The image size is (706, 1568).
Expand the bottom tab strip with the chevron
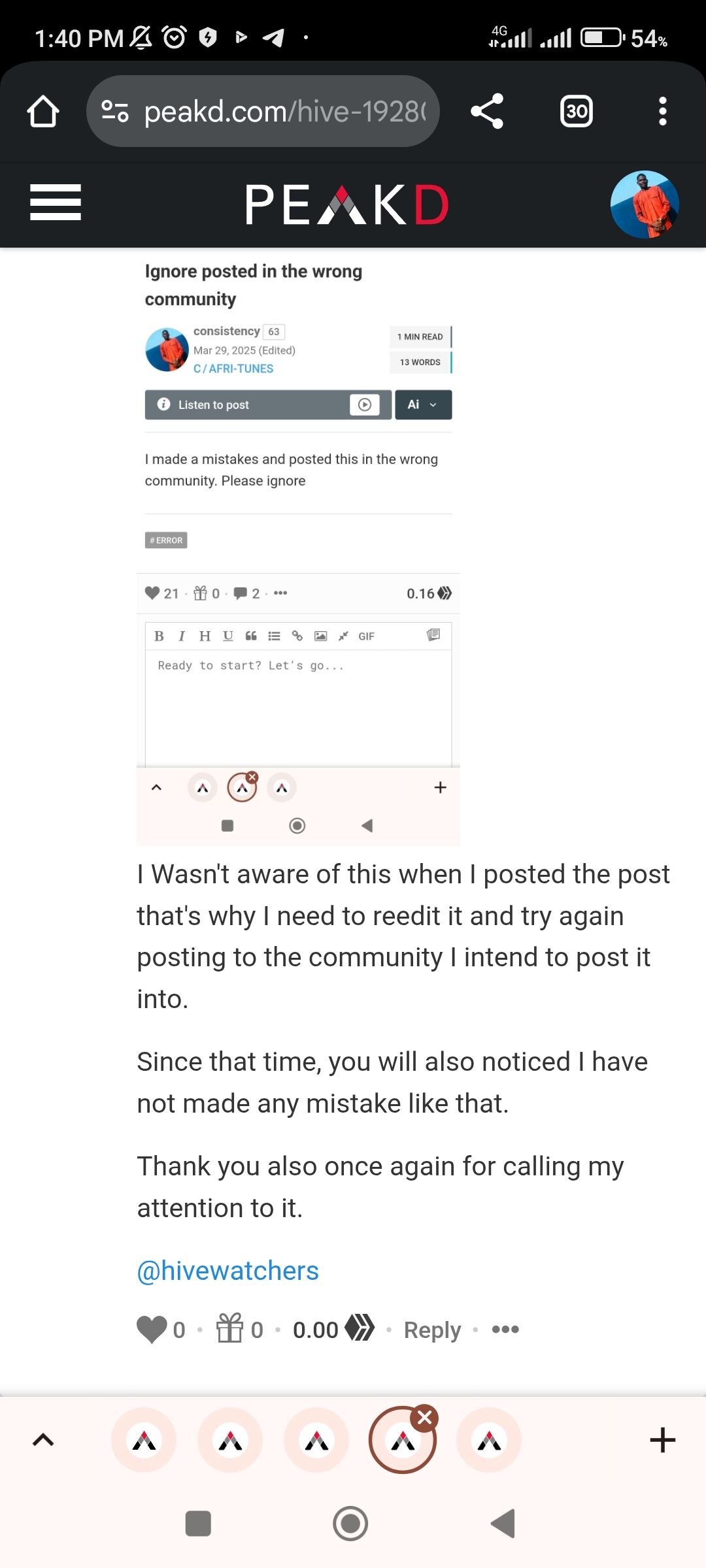(x=43, y=1439)
